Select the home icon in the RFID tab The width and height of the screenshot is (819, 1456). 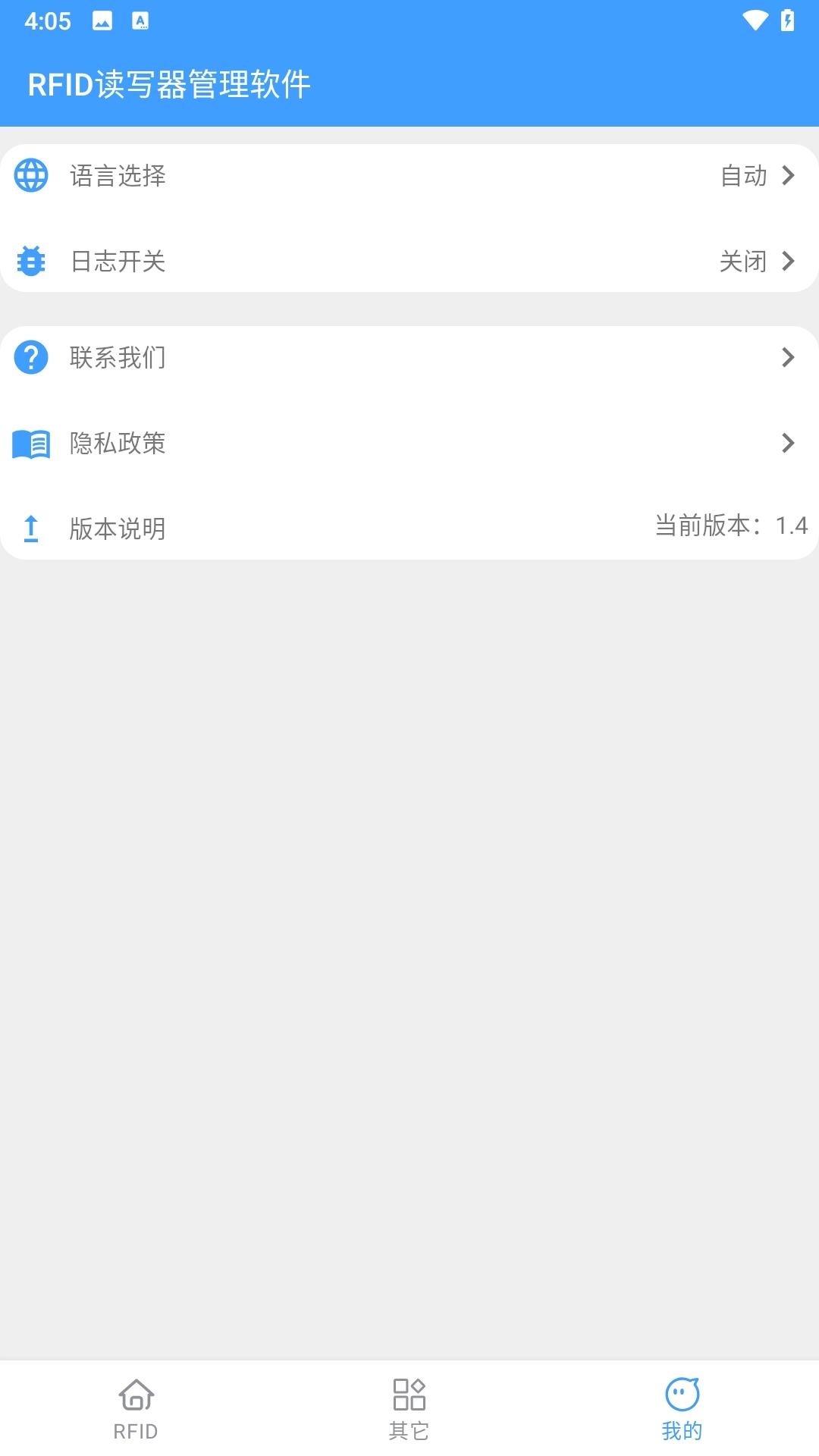coord(136,1394)
